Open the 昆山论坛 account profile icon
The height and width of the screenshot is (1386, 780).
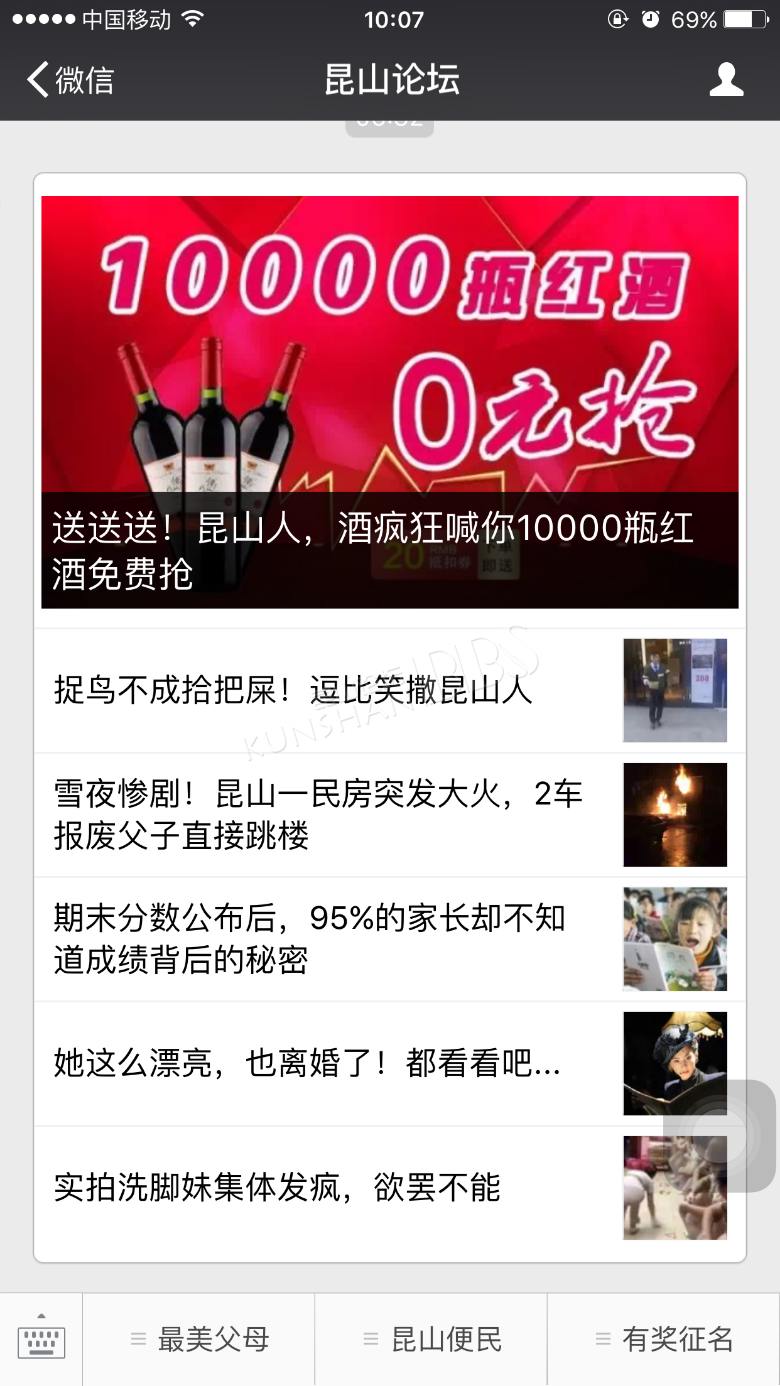[726, 80]
